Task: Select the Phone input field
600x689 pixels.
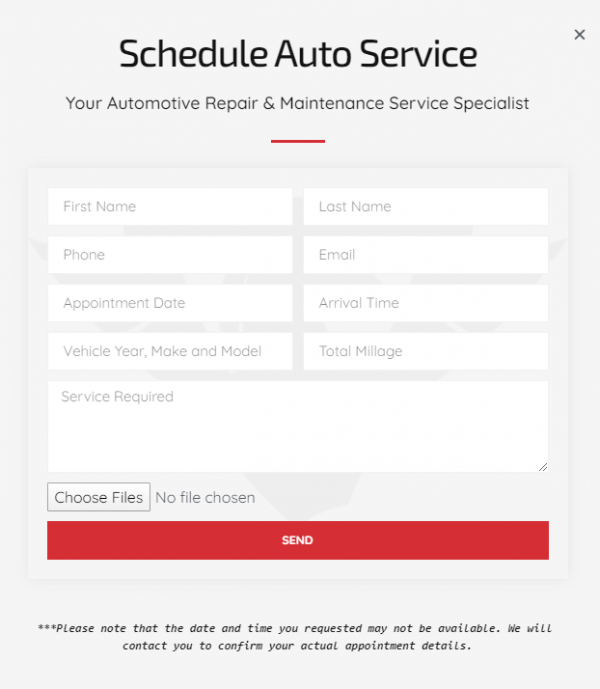Action: click(170, 255)
